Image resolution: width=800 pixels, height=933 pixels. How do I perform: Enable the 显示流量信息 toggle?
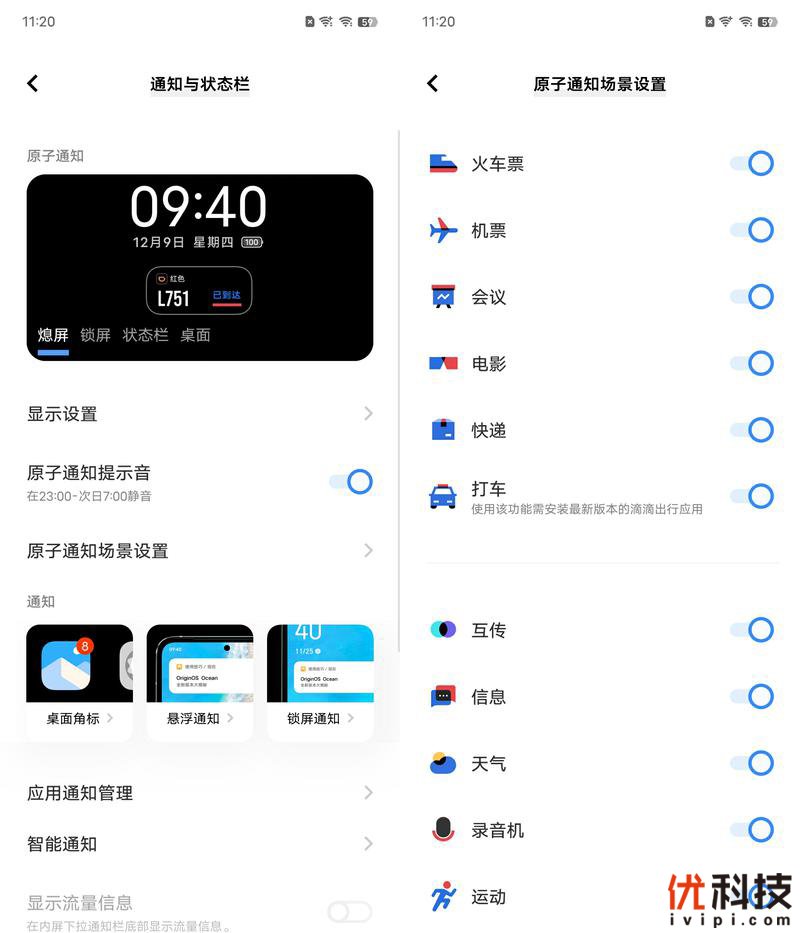[x=350, y=911]
